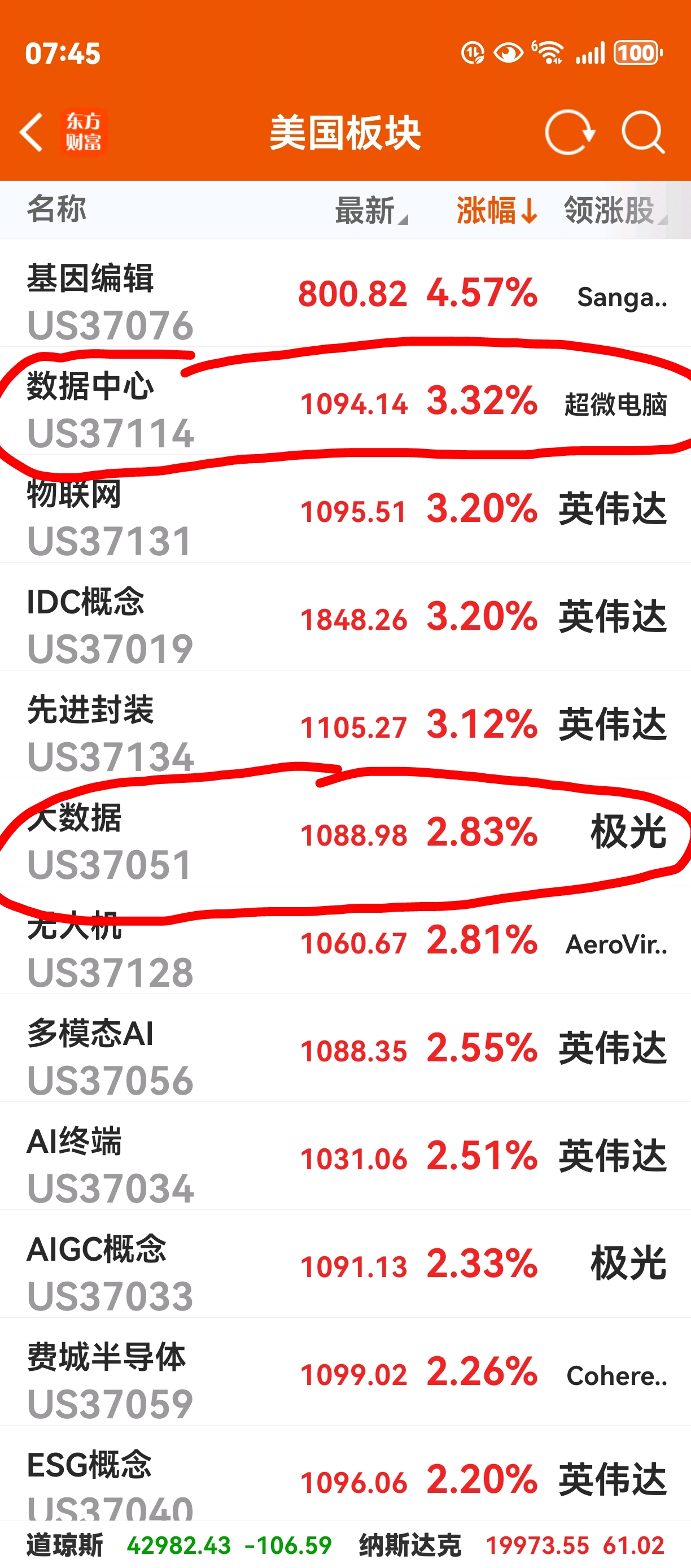Sort by 最新 column
This screenshot has width=691, height=1568.
(371, 211)
